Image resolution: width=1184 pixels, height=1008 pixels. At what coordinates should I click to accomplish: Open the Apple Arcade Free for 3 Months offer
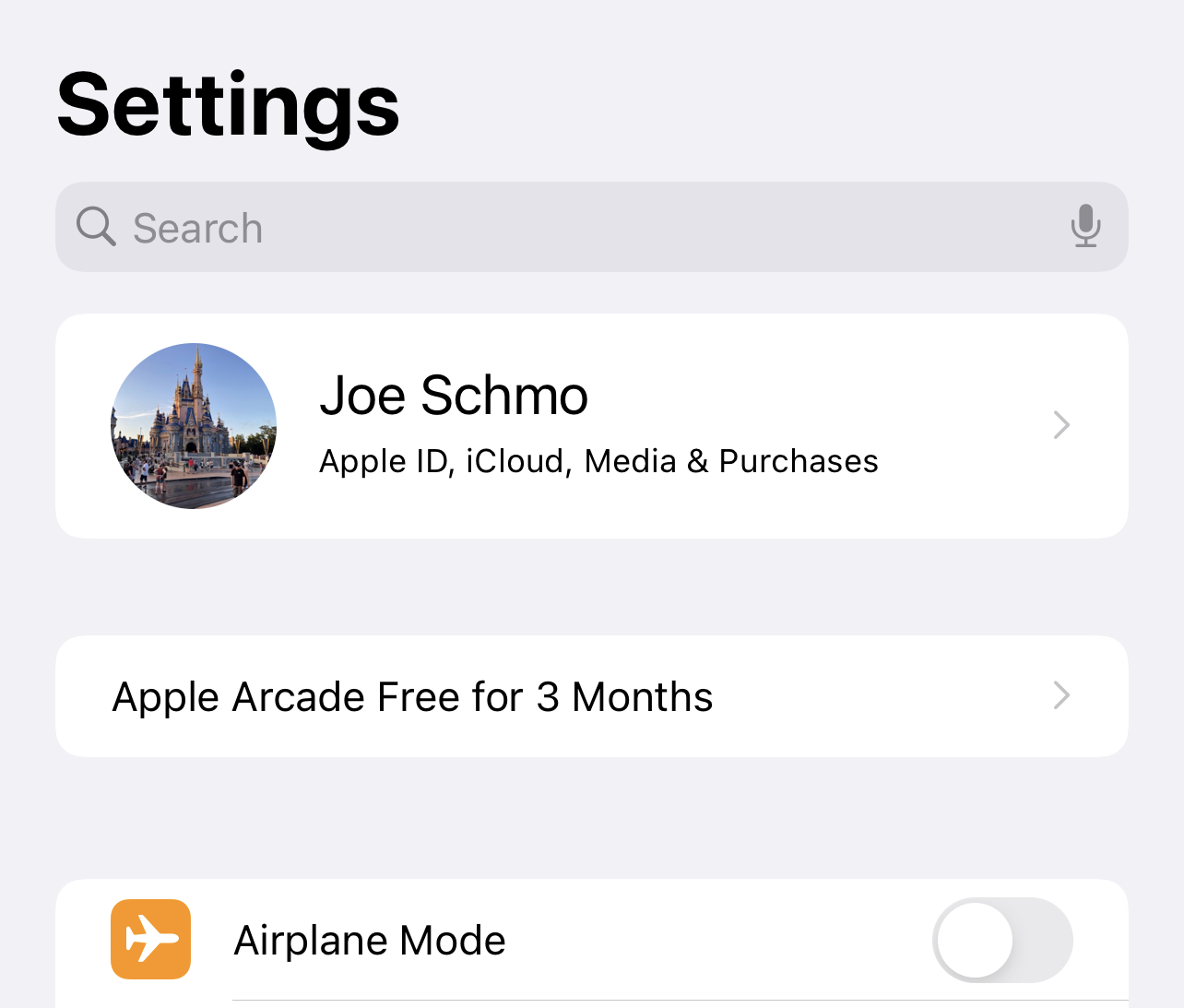(x=590, y=696)
